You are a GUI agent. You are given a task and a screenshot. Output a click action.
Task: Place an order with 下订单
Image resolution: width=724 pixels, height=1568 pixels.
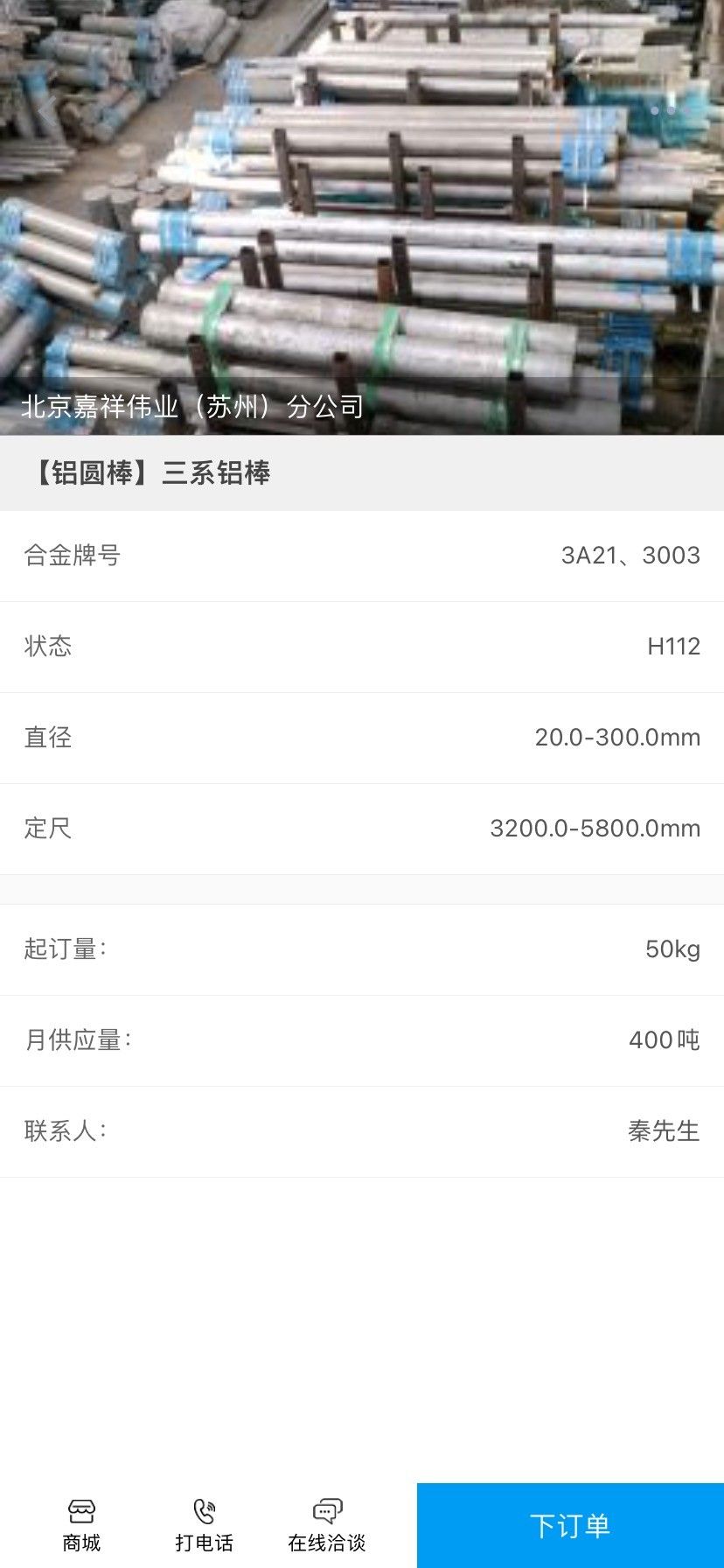570,1525
